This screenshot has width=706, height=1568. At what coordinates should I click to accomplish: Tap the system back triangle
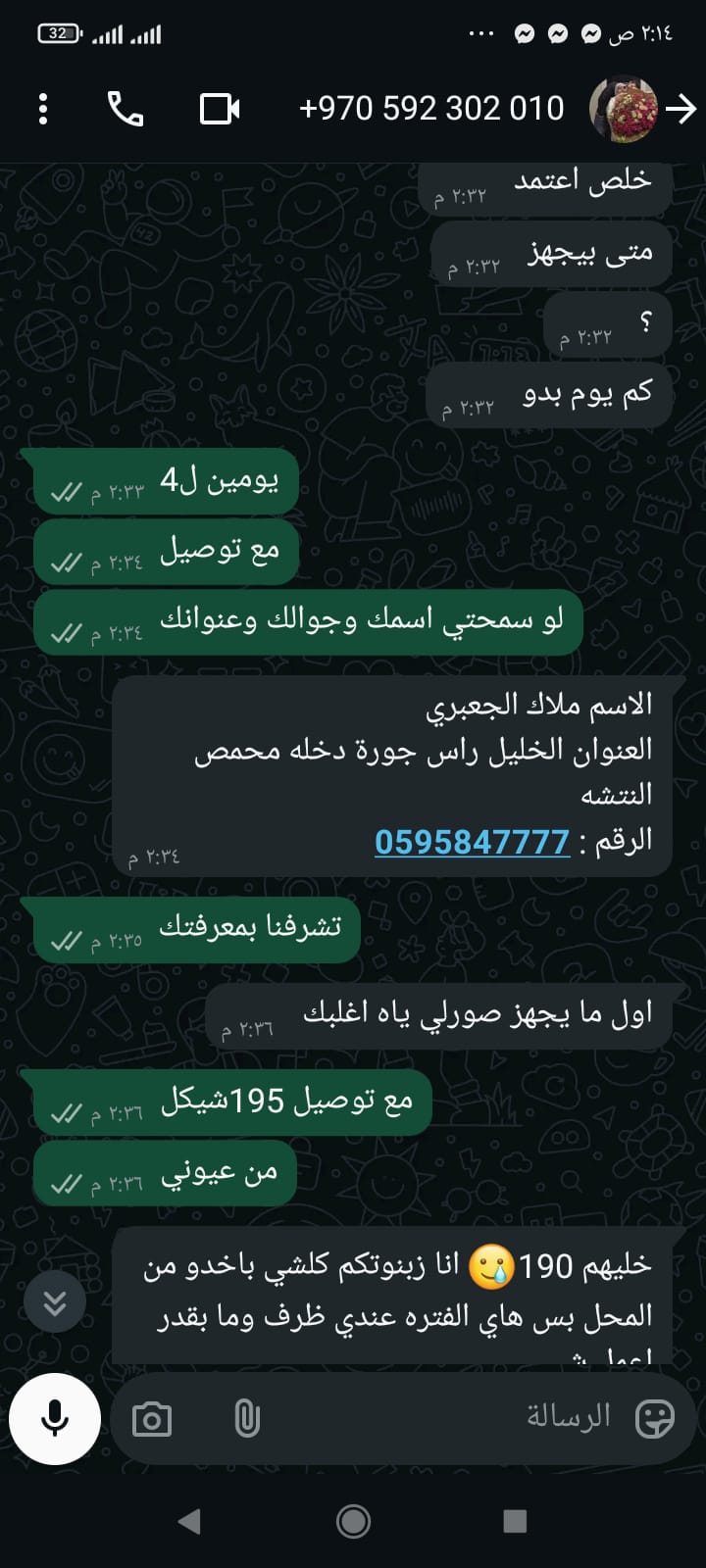[189, 1521]
